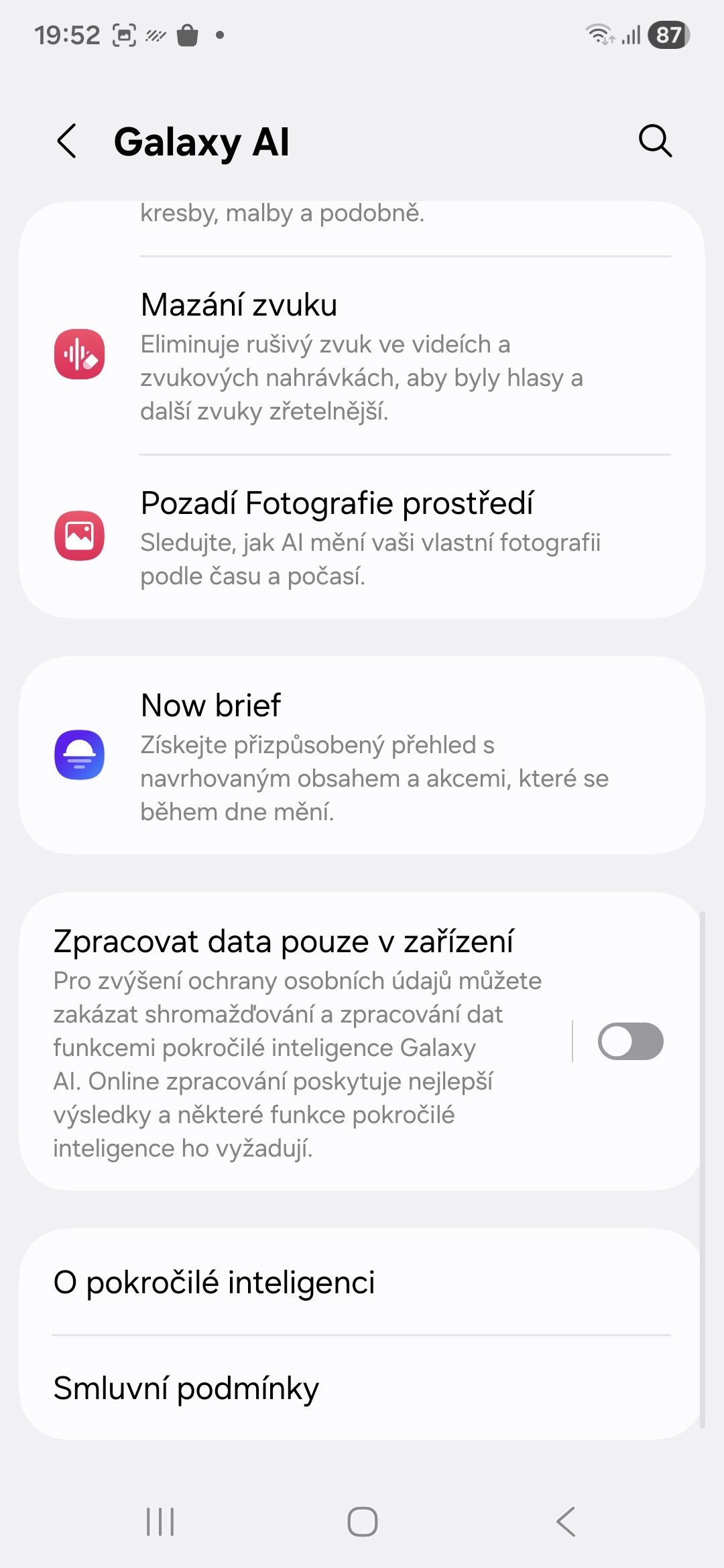724x1568 pixels.
Task: Open Mazání zvuku settings
Action: coord(362,355)
